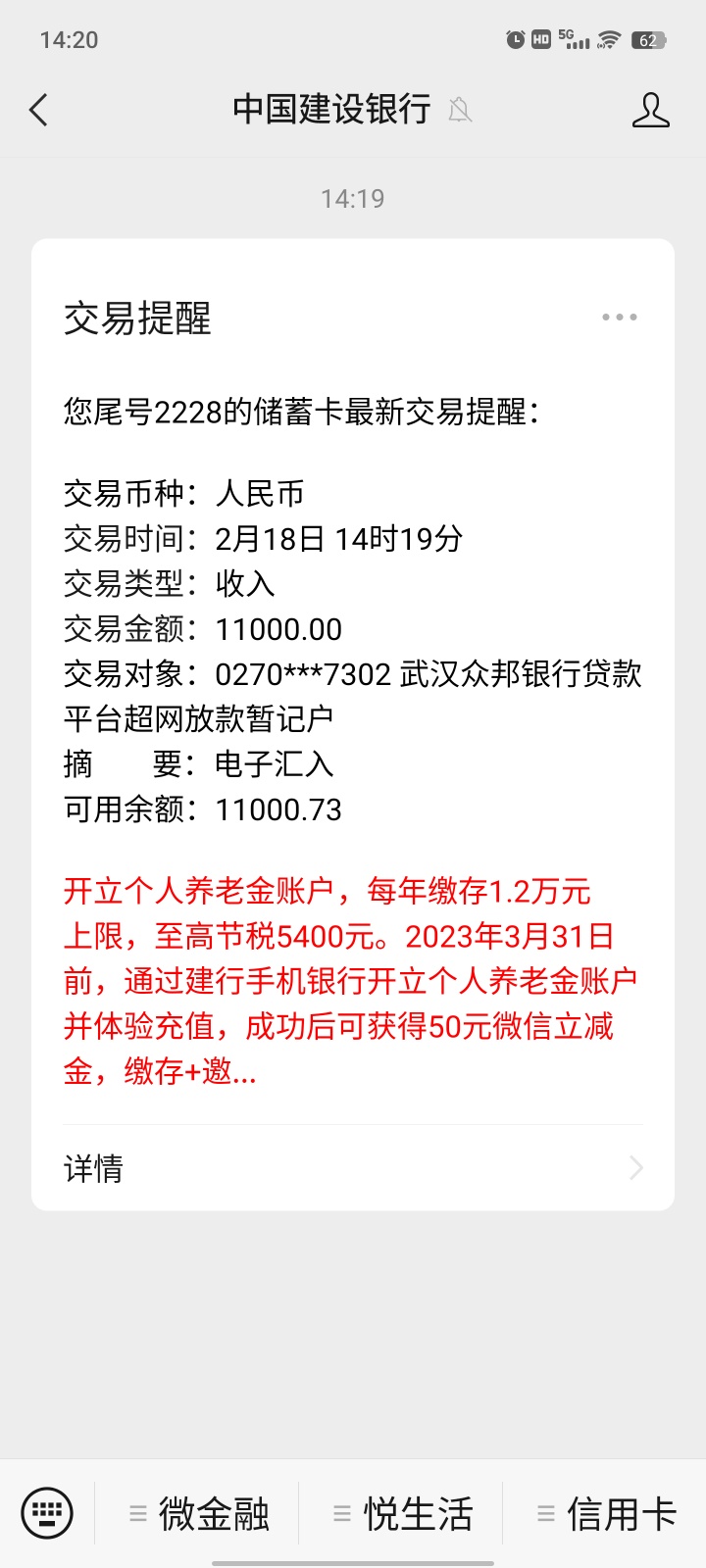706x1568 pixels.
Task: Open the account profile icon
Action: pos(650,110)
